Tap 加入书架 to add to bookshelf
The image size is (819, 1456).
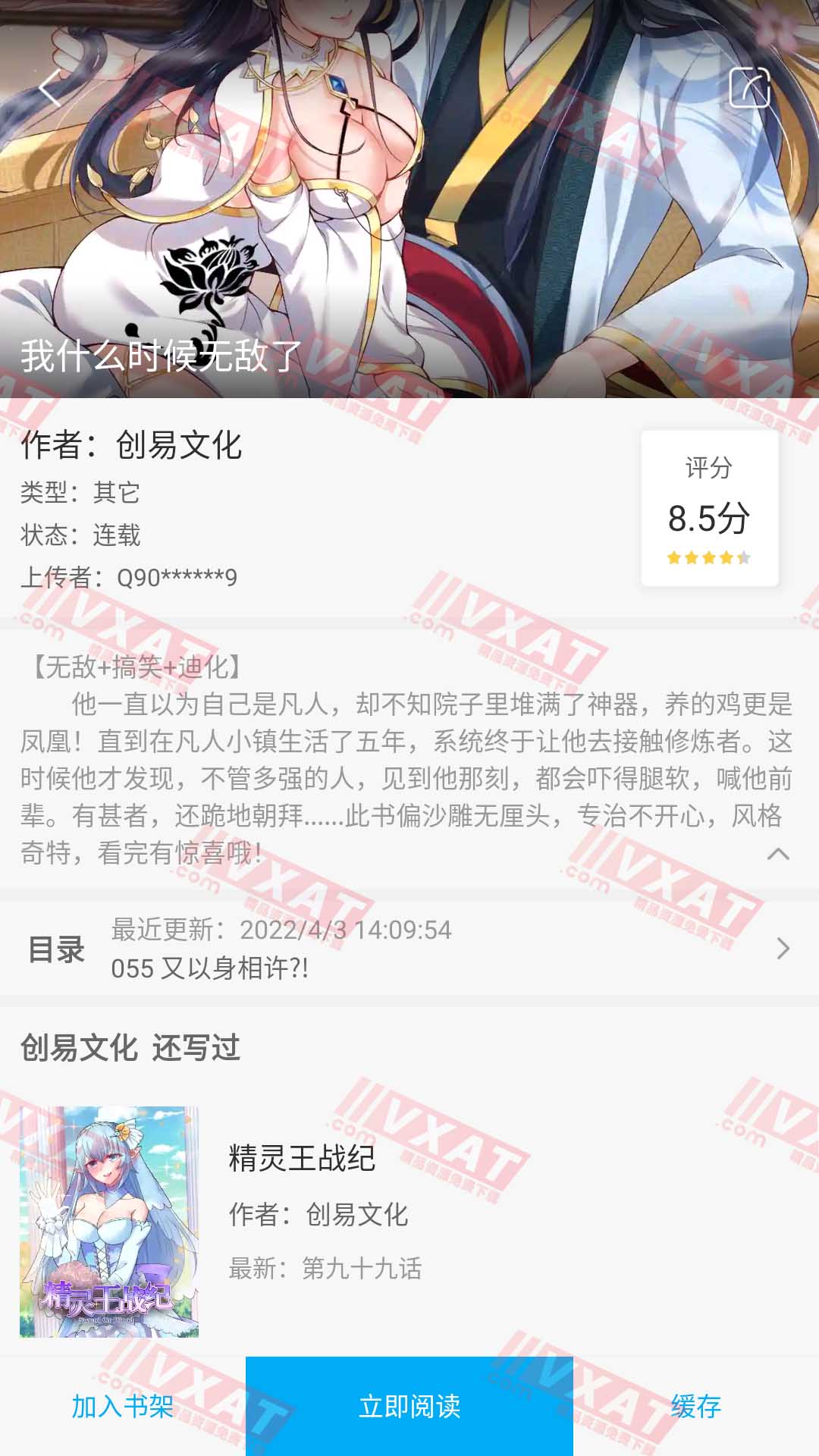tap(123, 1407)
